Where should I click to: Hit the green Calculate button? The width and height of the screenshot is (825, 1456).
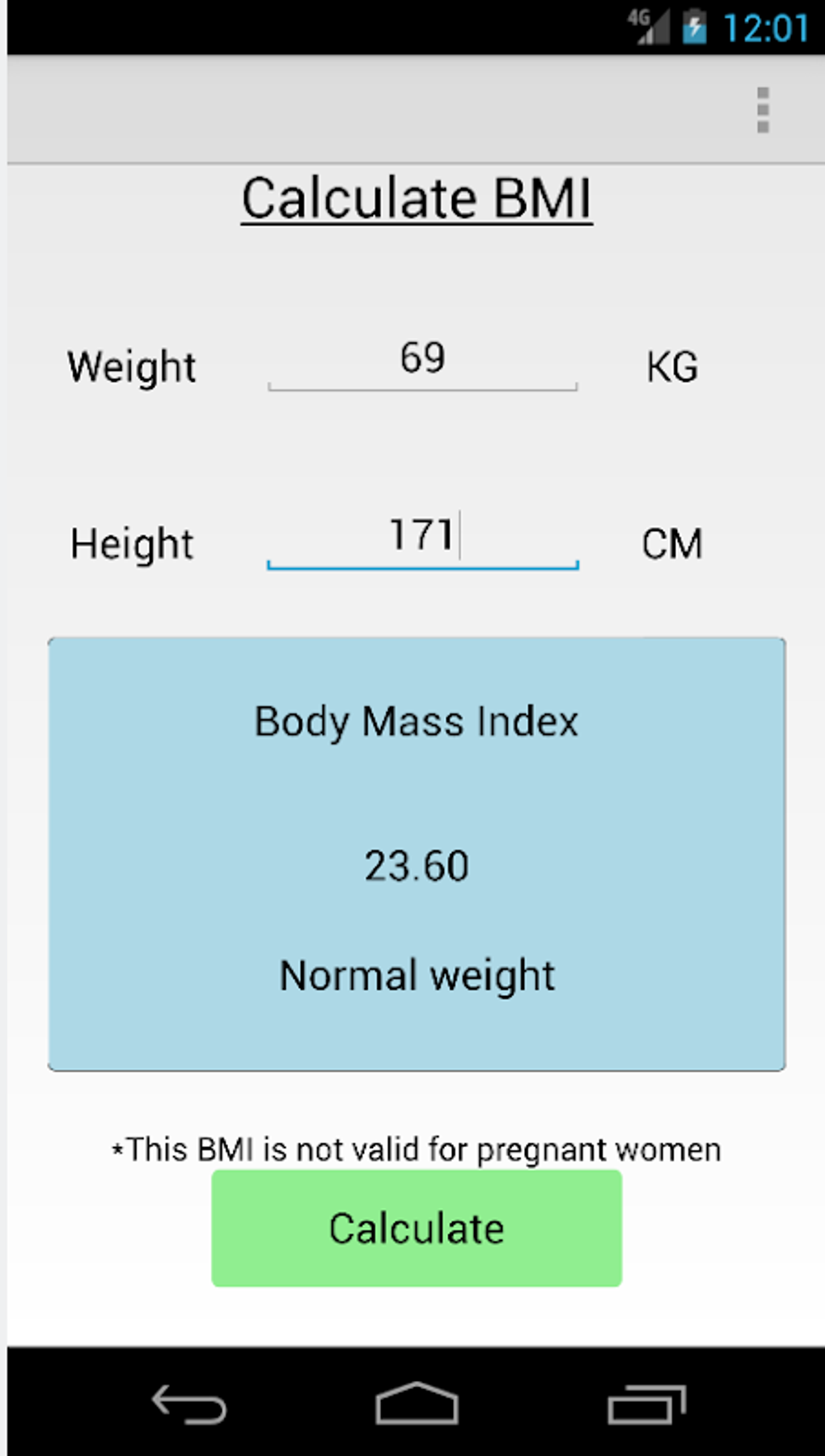[x=417, y=1228]
